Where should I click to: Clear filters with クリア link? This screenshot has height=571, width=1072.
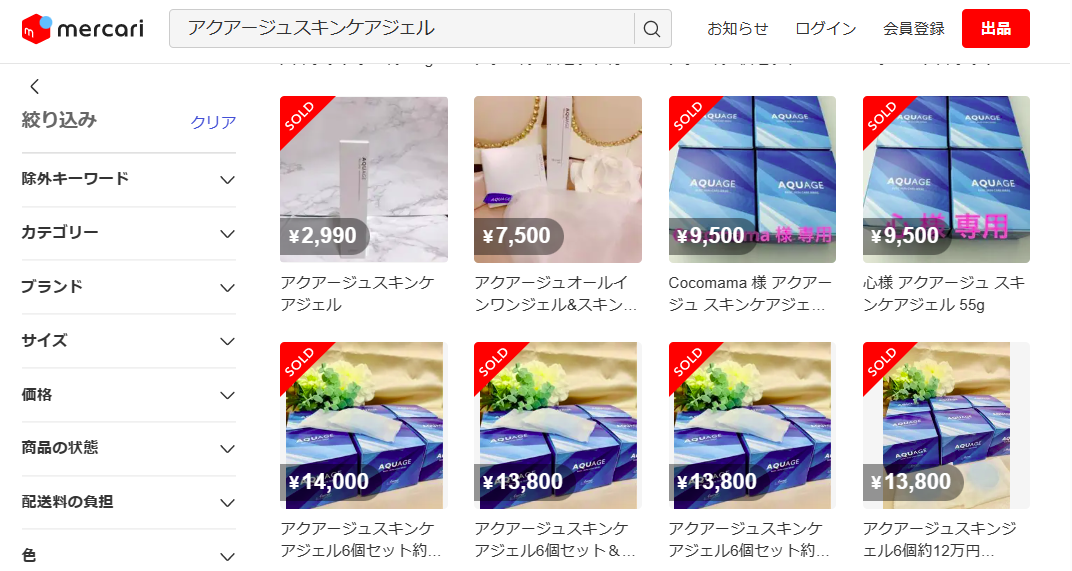pyautogui.click(x=213, y=122)
